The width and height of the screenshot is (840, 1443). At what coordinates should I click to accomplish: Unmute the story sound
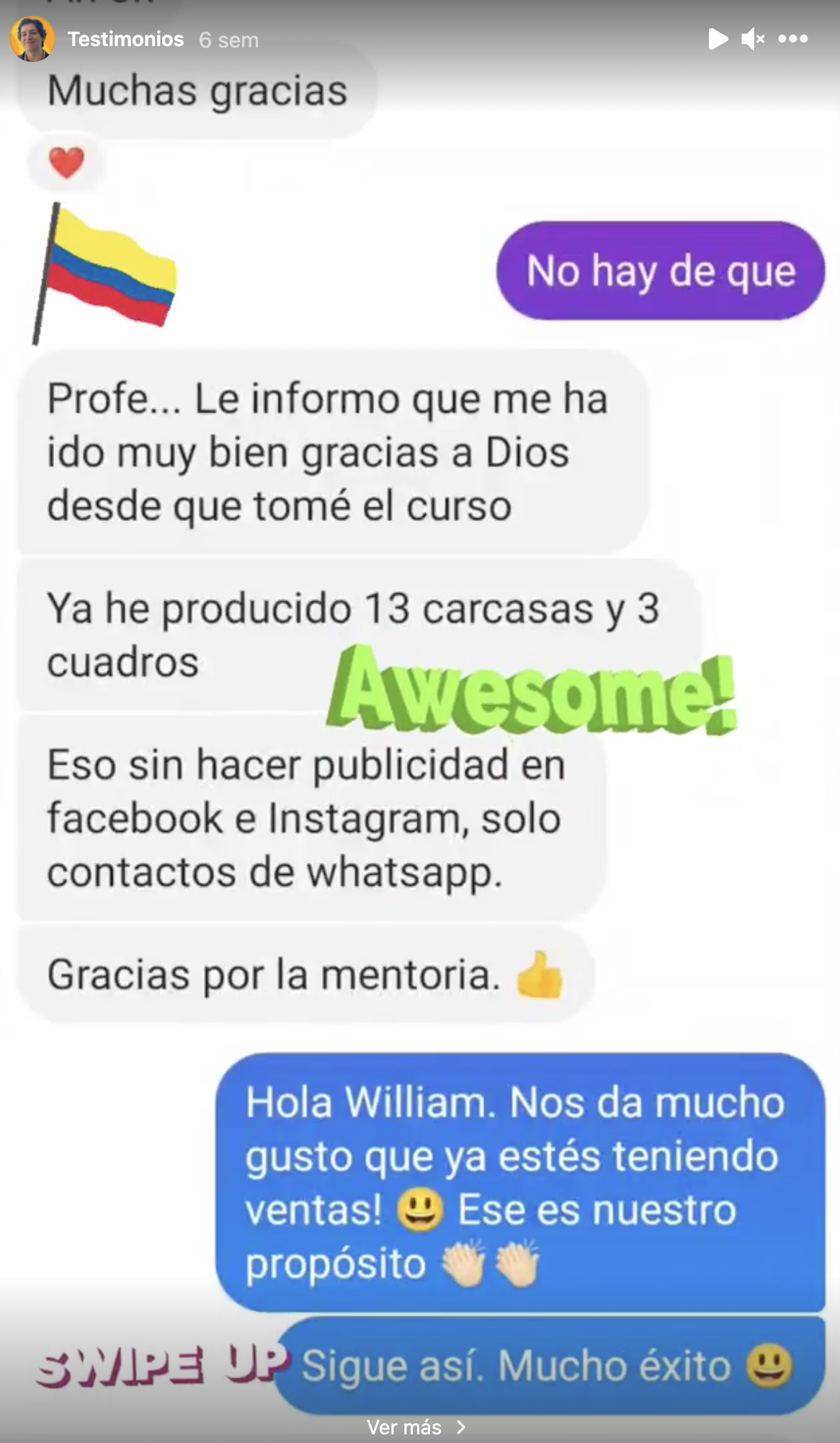tap(753, 39)
